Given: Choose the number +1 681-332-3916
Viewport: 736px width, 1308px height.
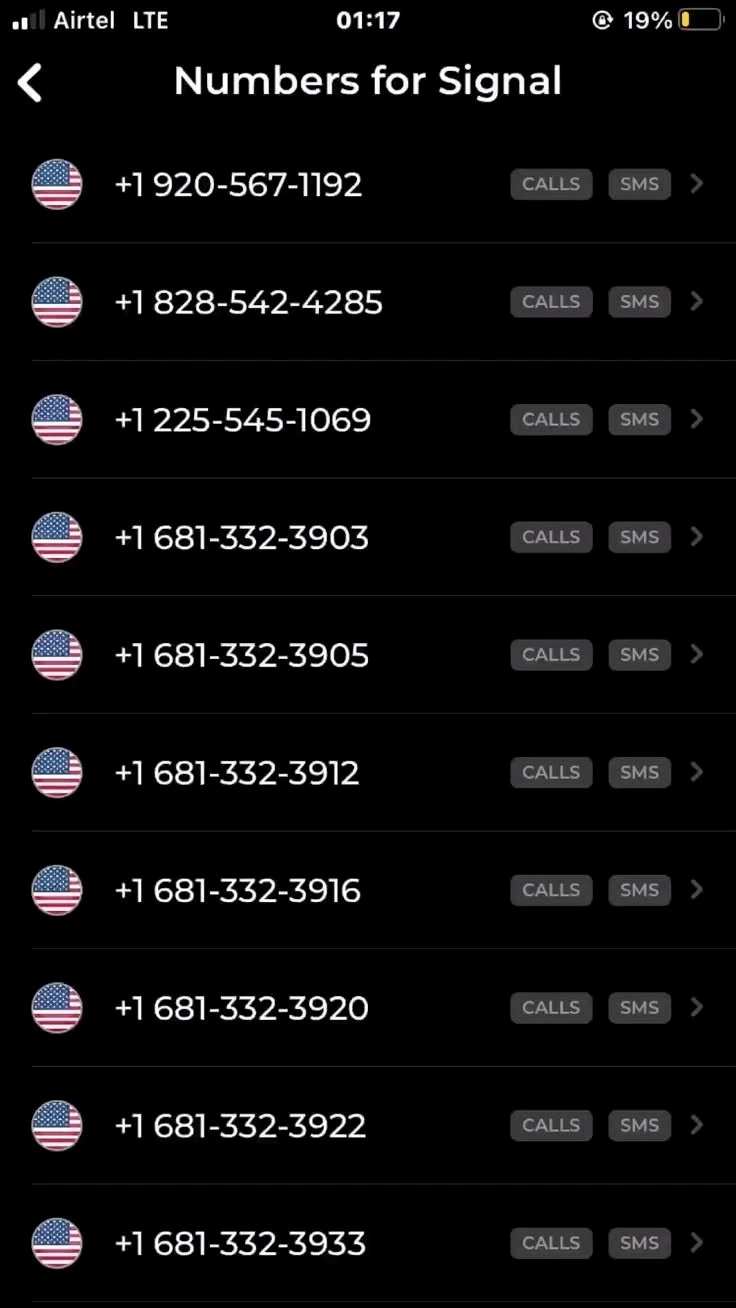Looking at the screenshot, I should tap(368, 890).
